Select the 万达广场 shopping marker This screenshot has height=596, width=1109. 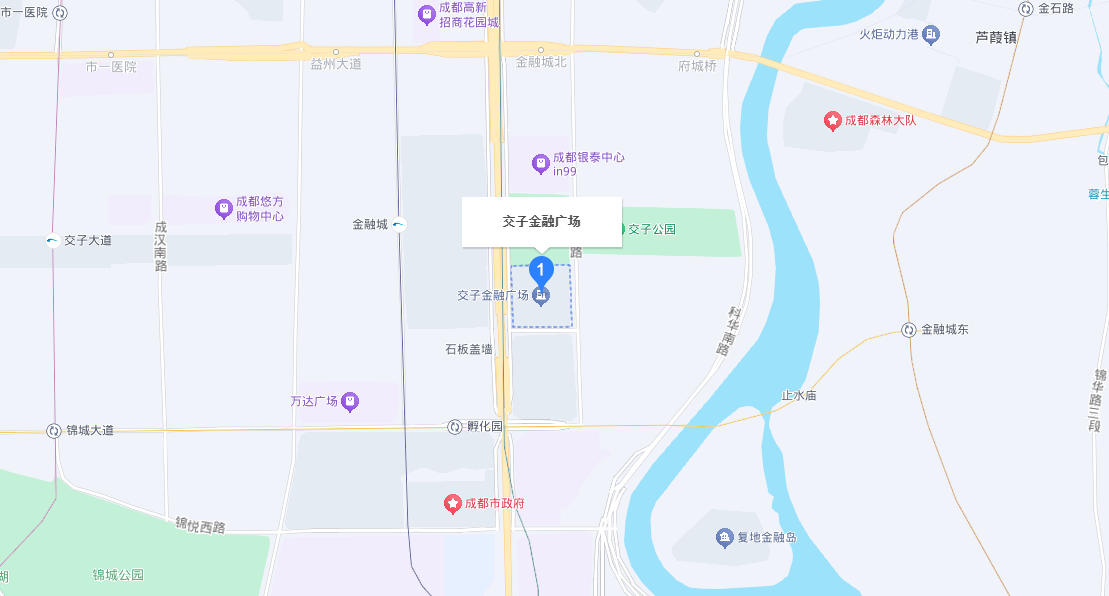[x=350, y=402]
